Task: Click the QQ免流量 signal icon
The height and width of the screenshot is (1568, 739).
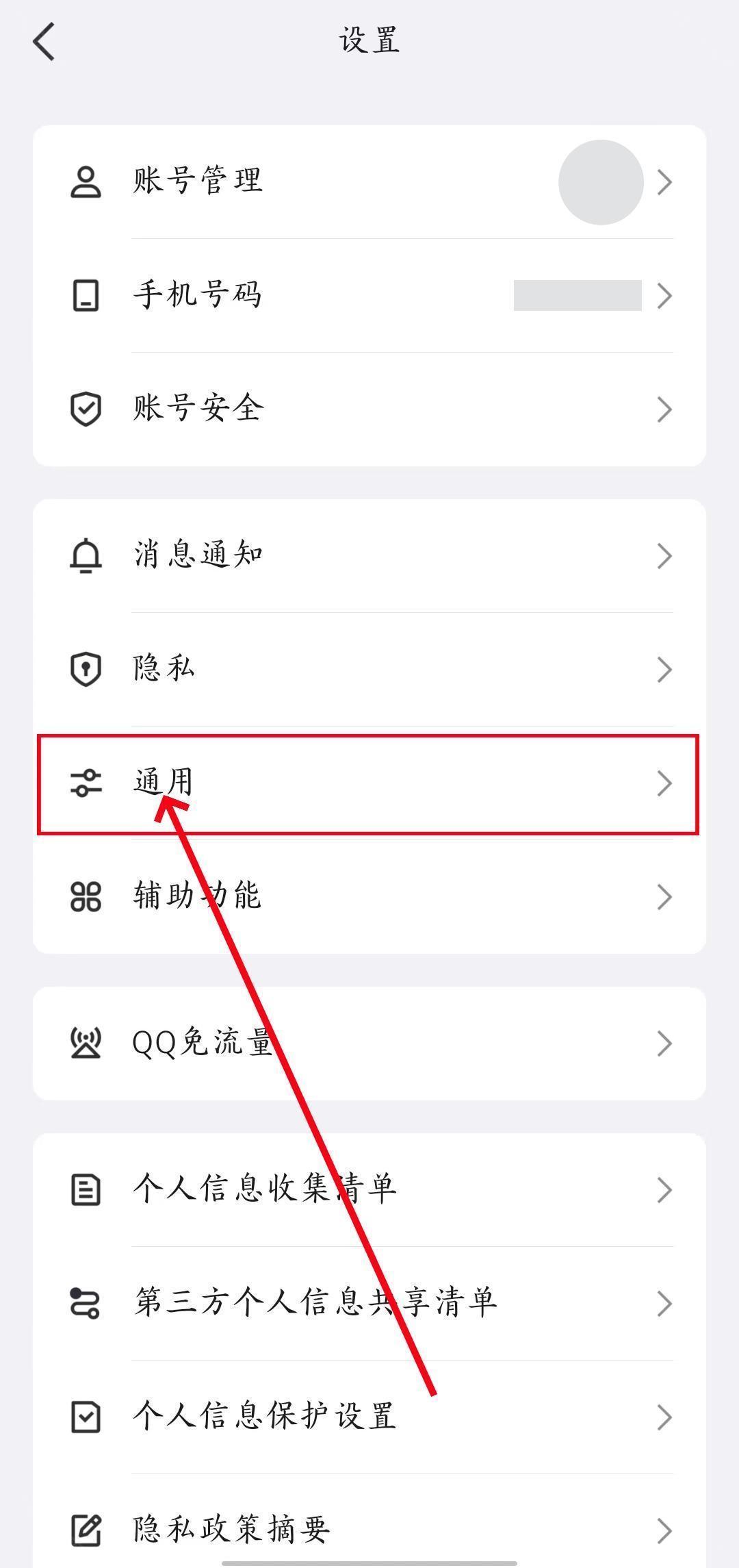Action: point(85,1044)
